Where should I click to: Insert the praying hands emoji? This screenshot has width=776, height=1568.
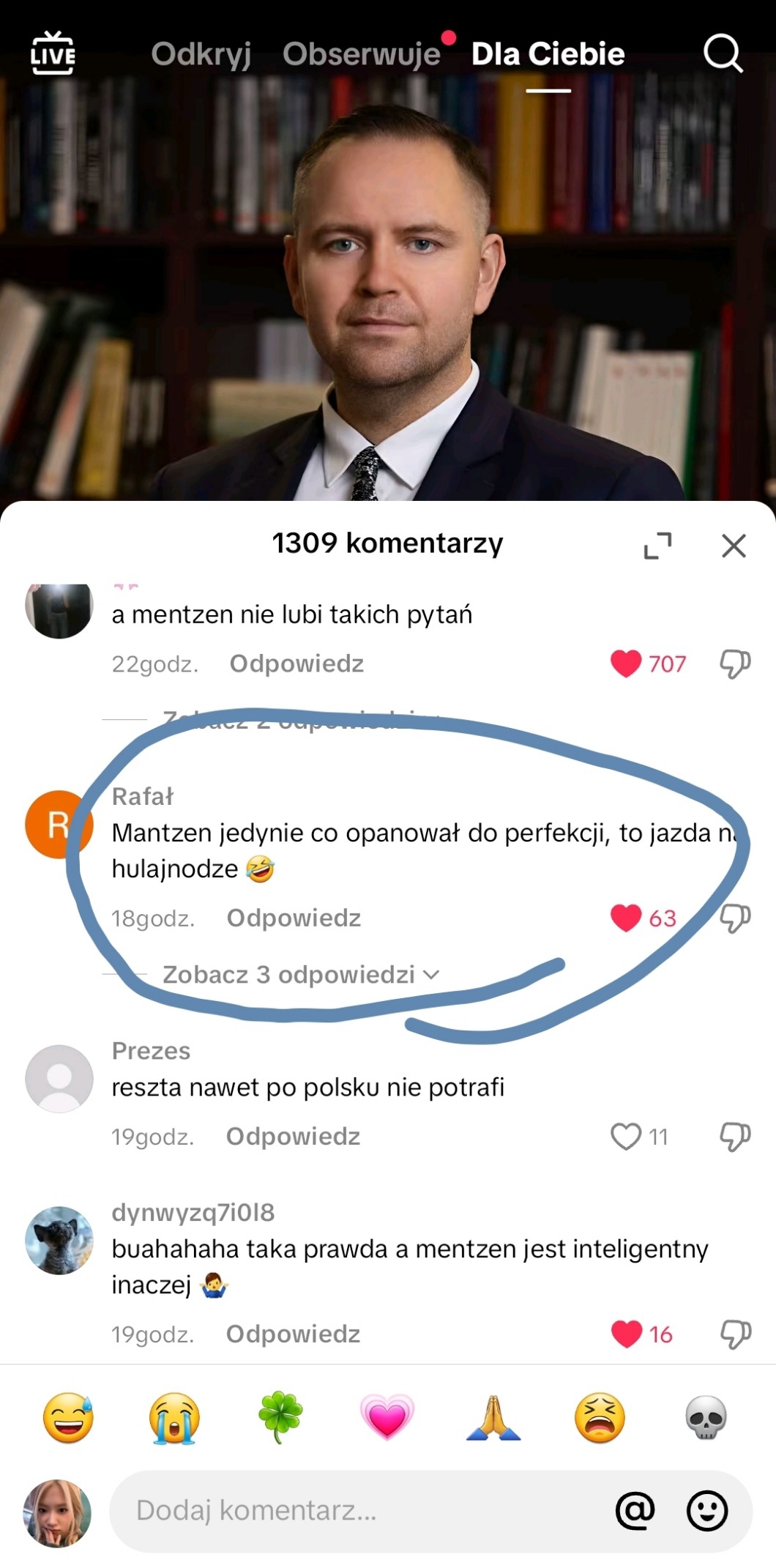(493, 1417)
